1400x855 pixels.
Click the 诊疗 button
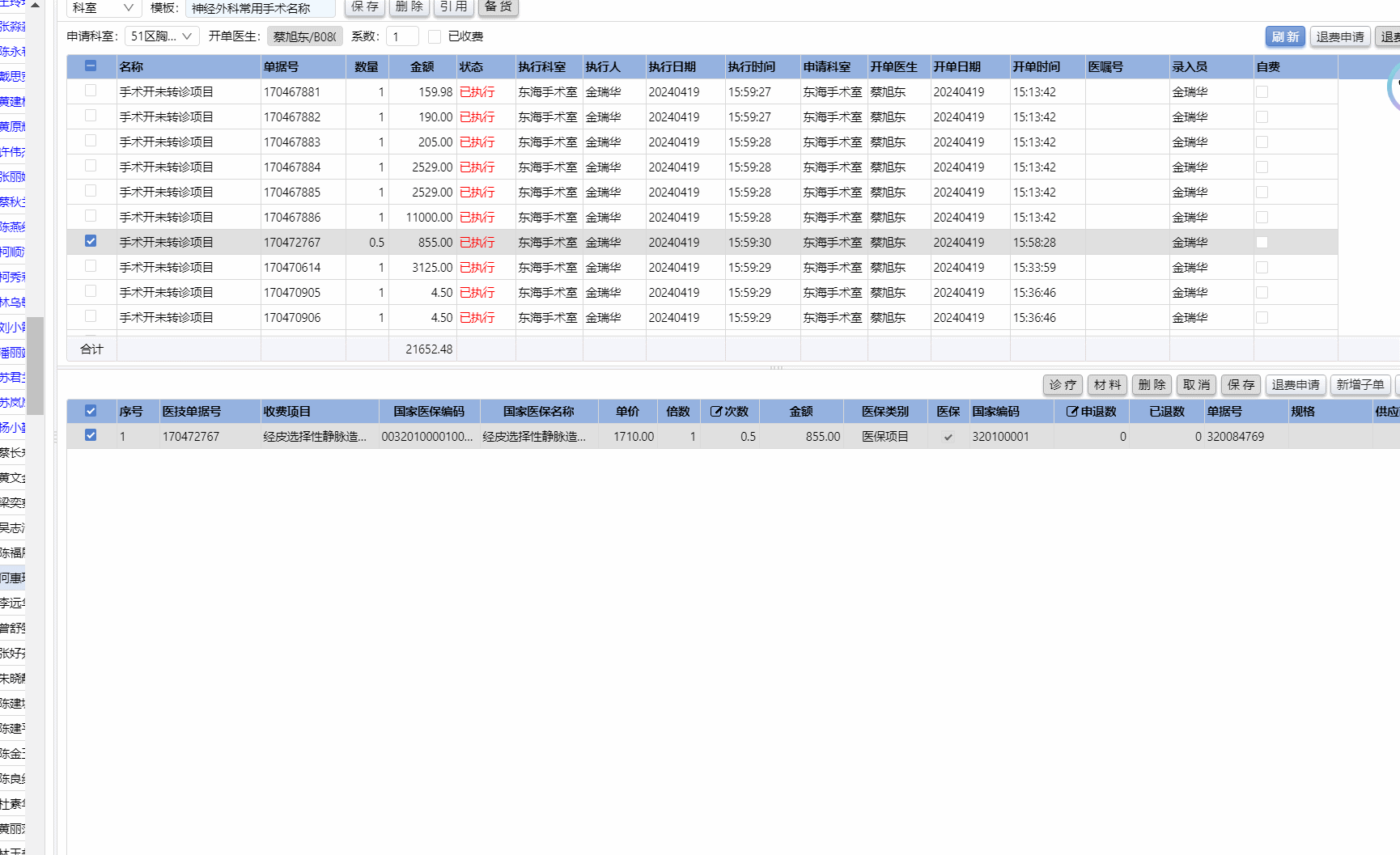tap(1063, 385)
